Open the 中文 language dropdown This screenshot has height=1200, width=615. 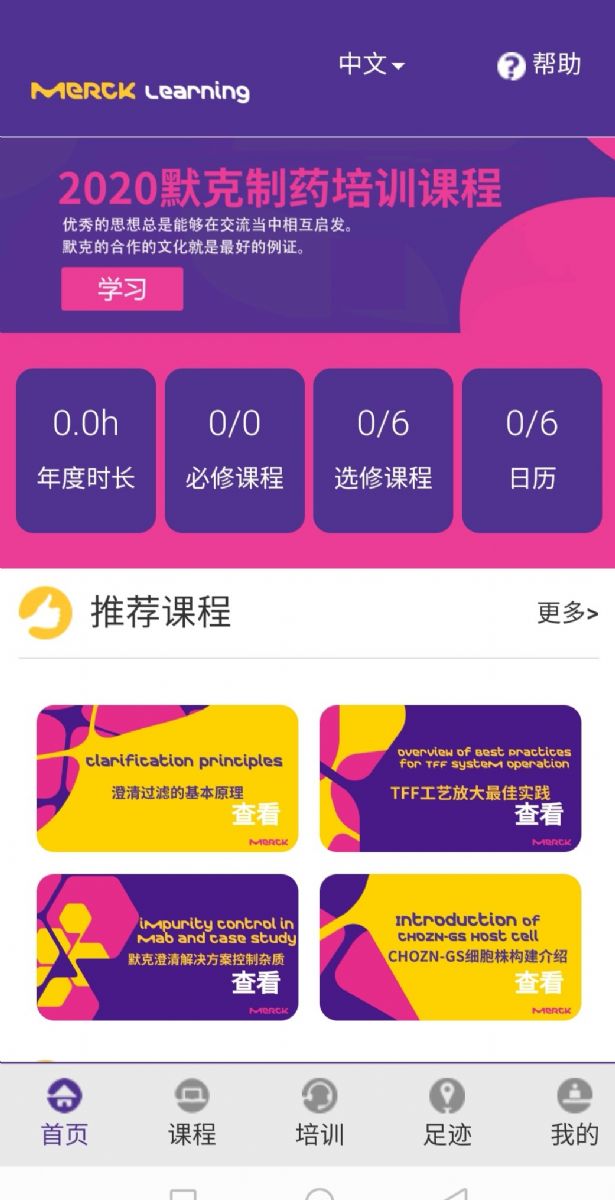tap(371, 65)
